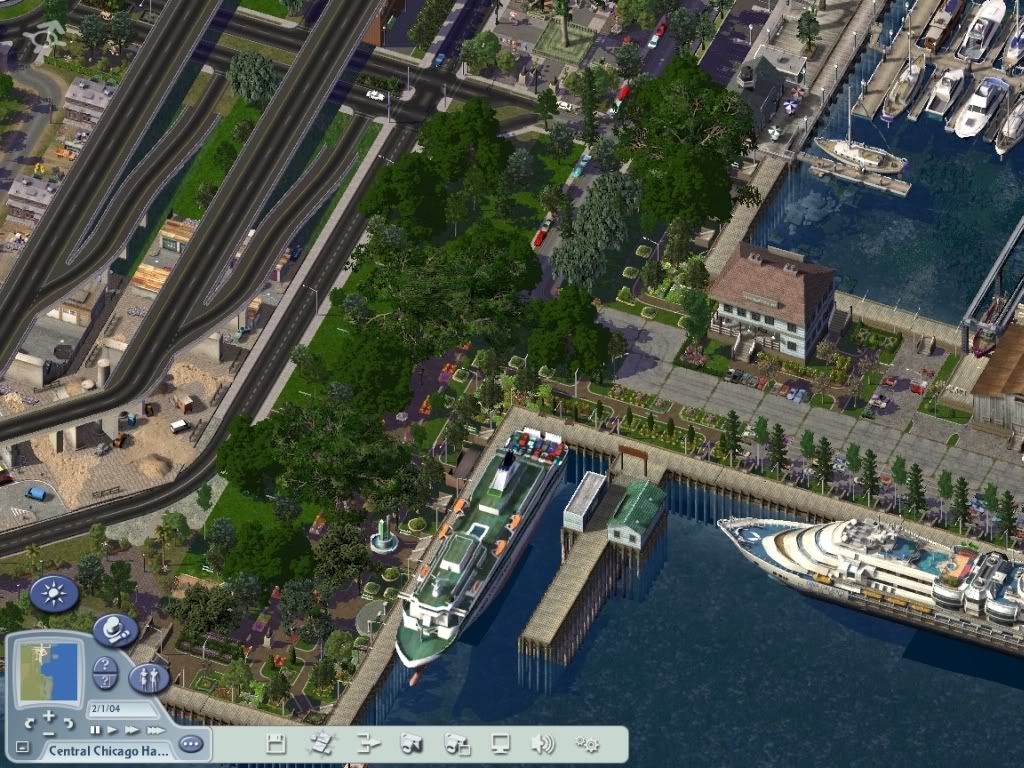Open the photo album
The image size is (1024, 768).
(457, 743)
